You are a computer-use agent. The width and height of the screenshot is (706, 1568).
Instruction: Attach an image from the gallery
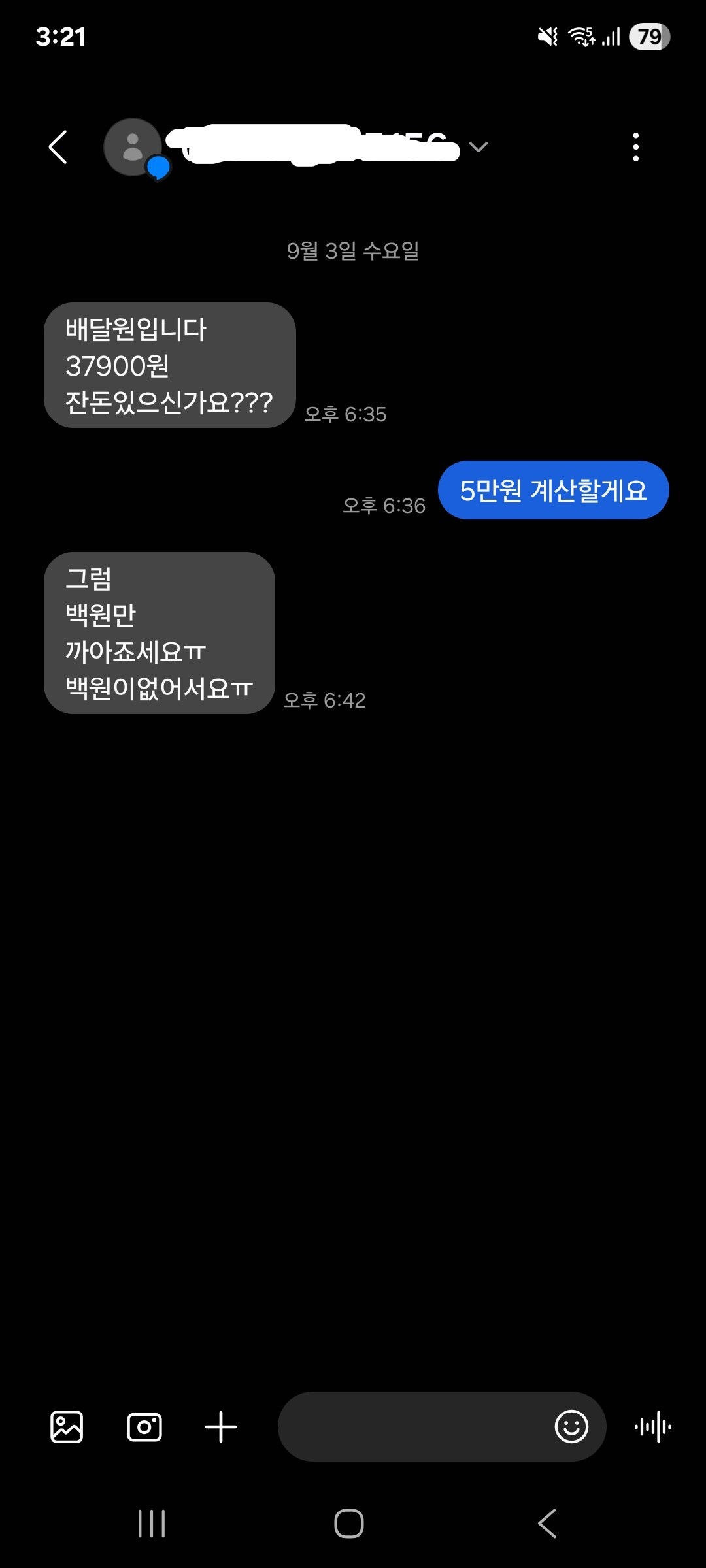tap(67, 1426)
